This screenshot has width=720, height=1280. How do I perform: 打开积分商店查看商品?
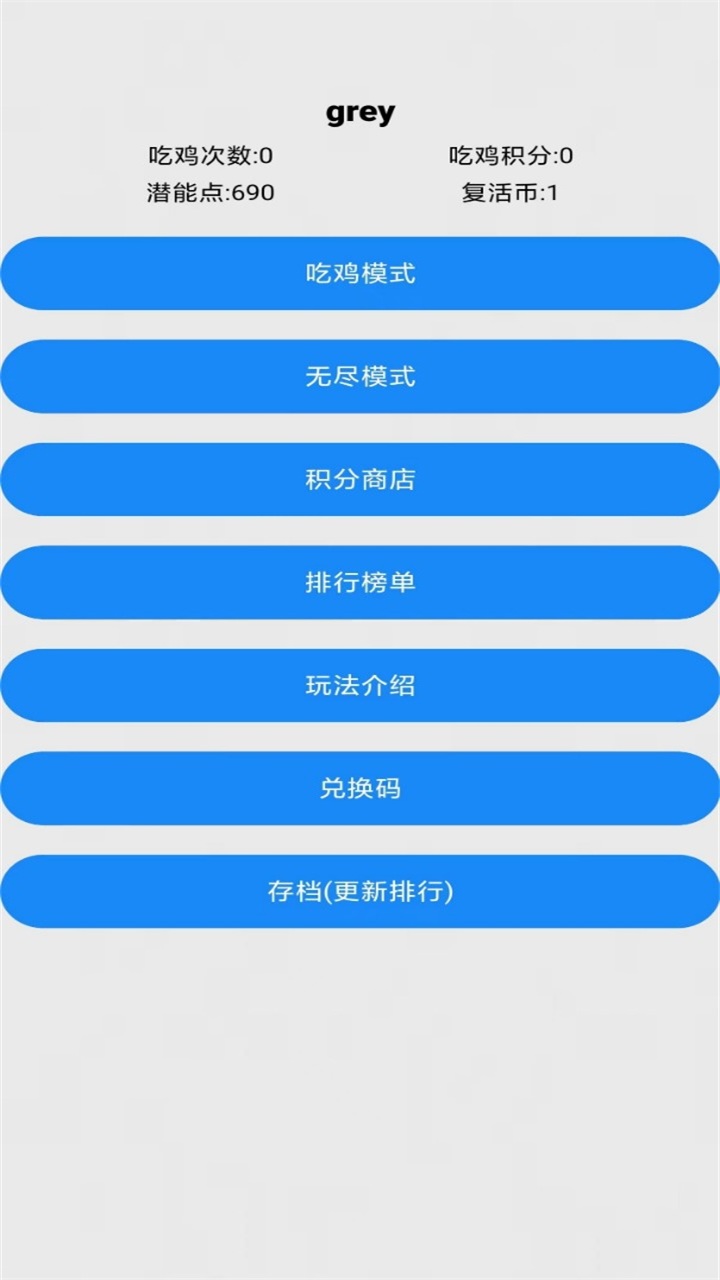360,480
